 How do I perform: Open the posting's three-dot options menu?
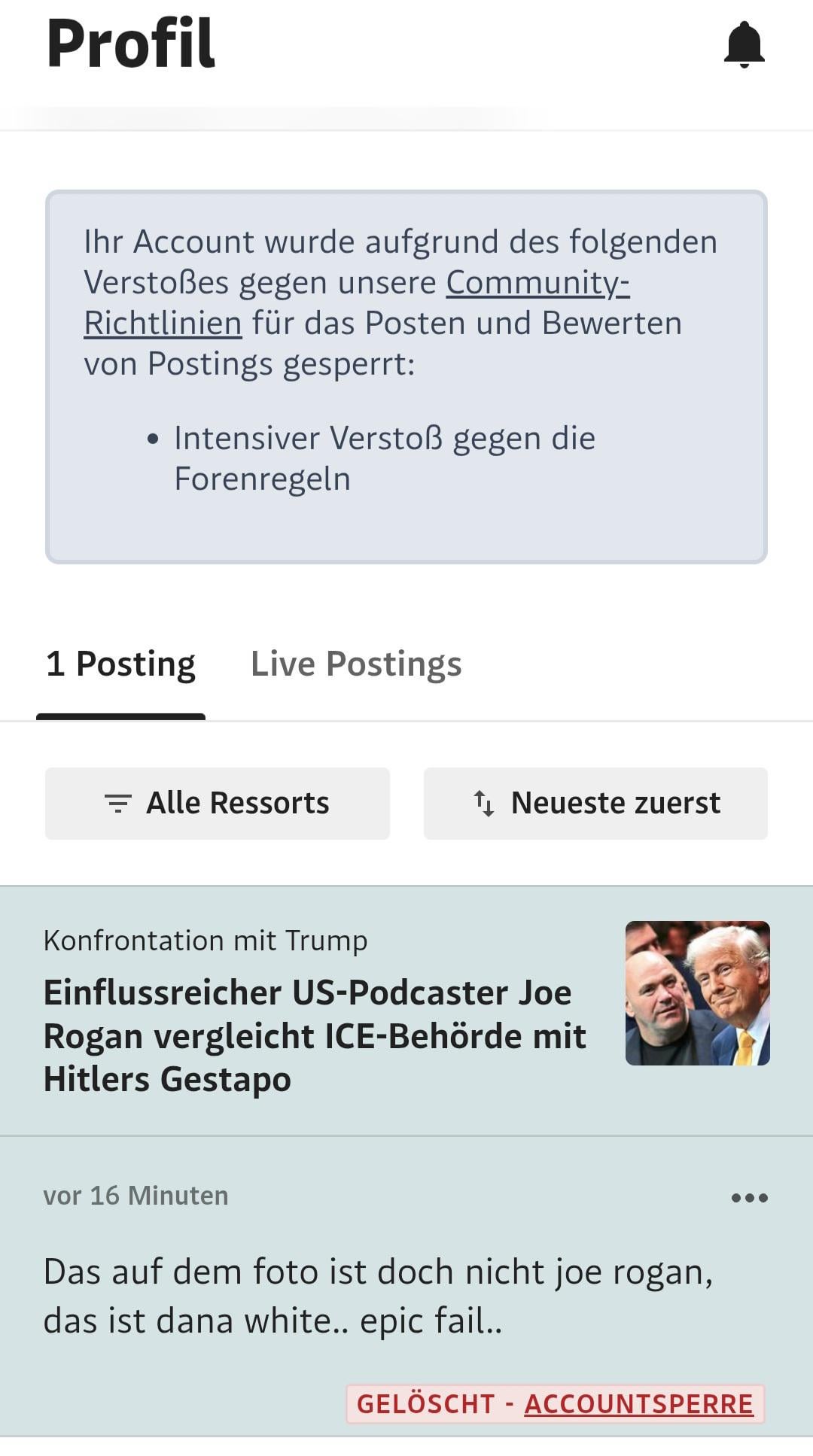(x=749, y=1197)
